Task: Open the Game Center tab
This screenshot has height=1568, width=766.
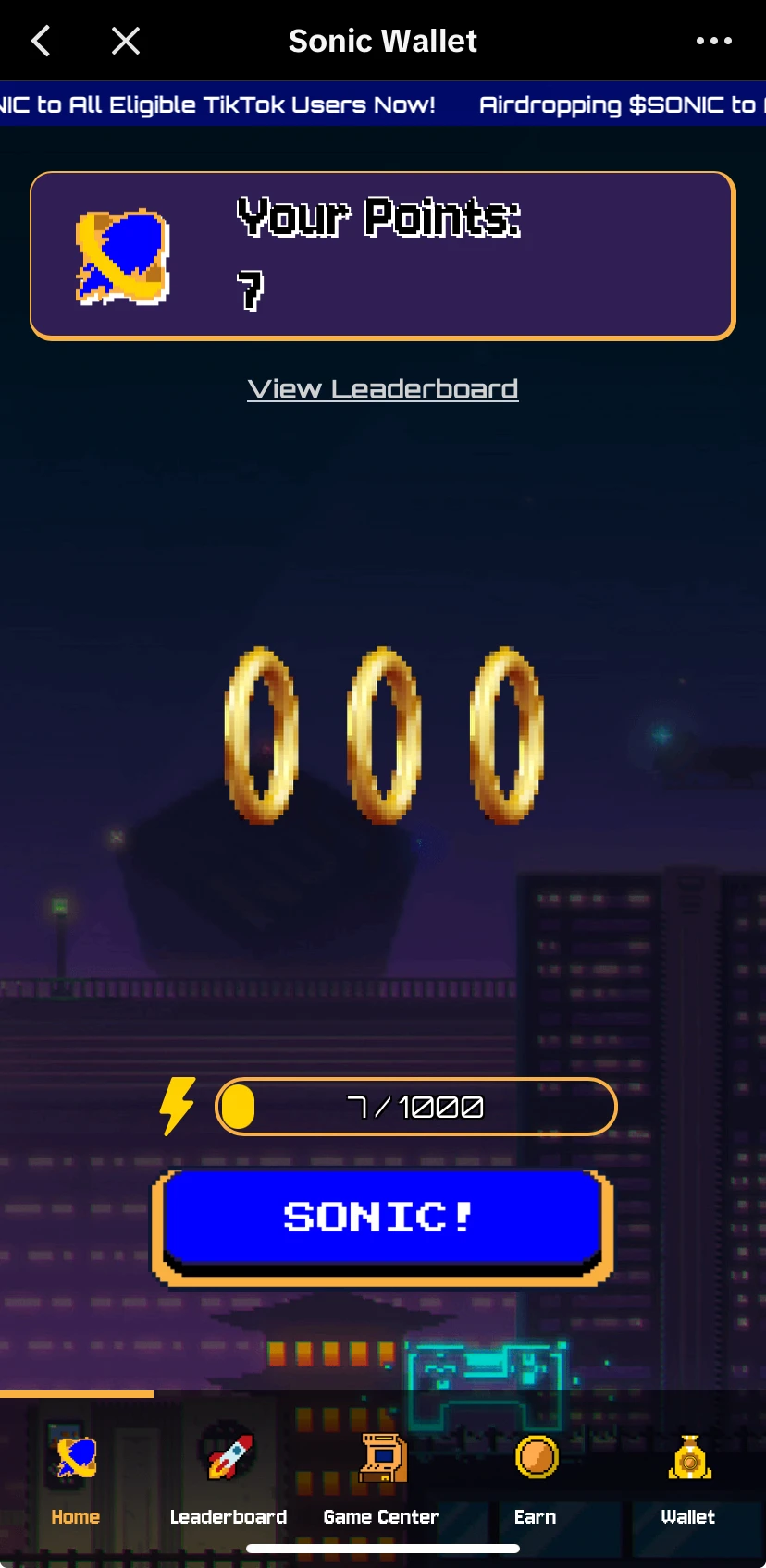Action: pyautogui.click(x=381, y=1477)
